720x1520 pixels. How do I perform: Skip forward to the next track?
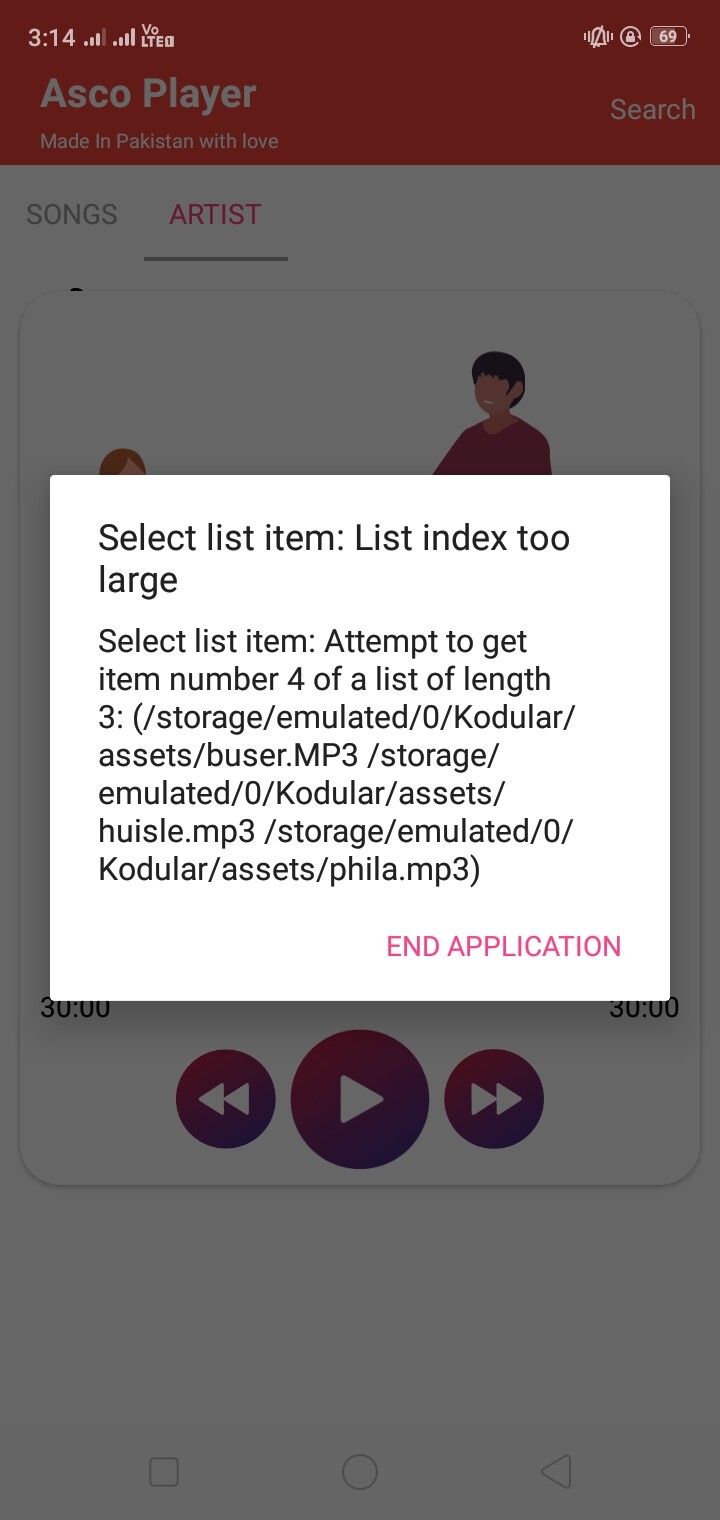[x=494, y=1099]
